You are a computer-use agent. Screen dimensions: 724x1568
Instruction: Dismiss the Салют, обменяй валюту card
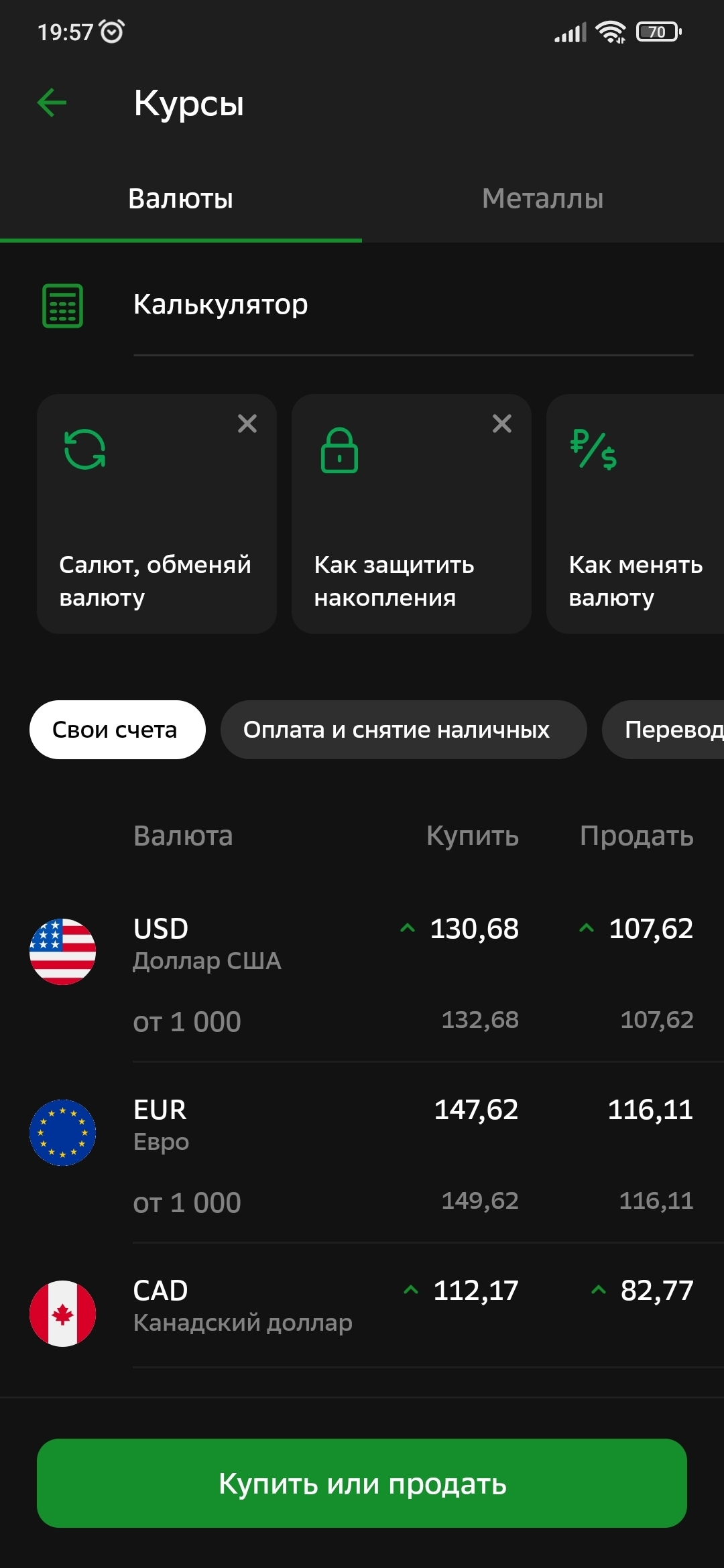coord(247,423)
